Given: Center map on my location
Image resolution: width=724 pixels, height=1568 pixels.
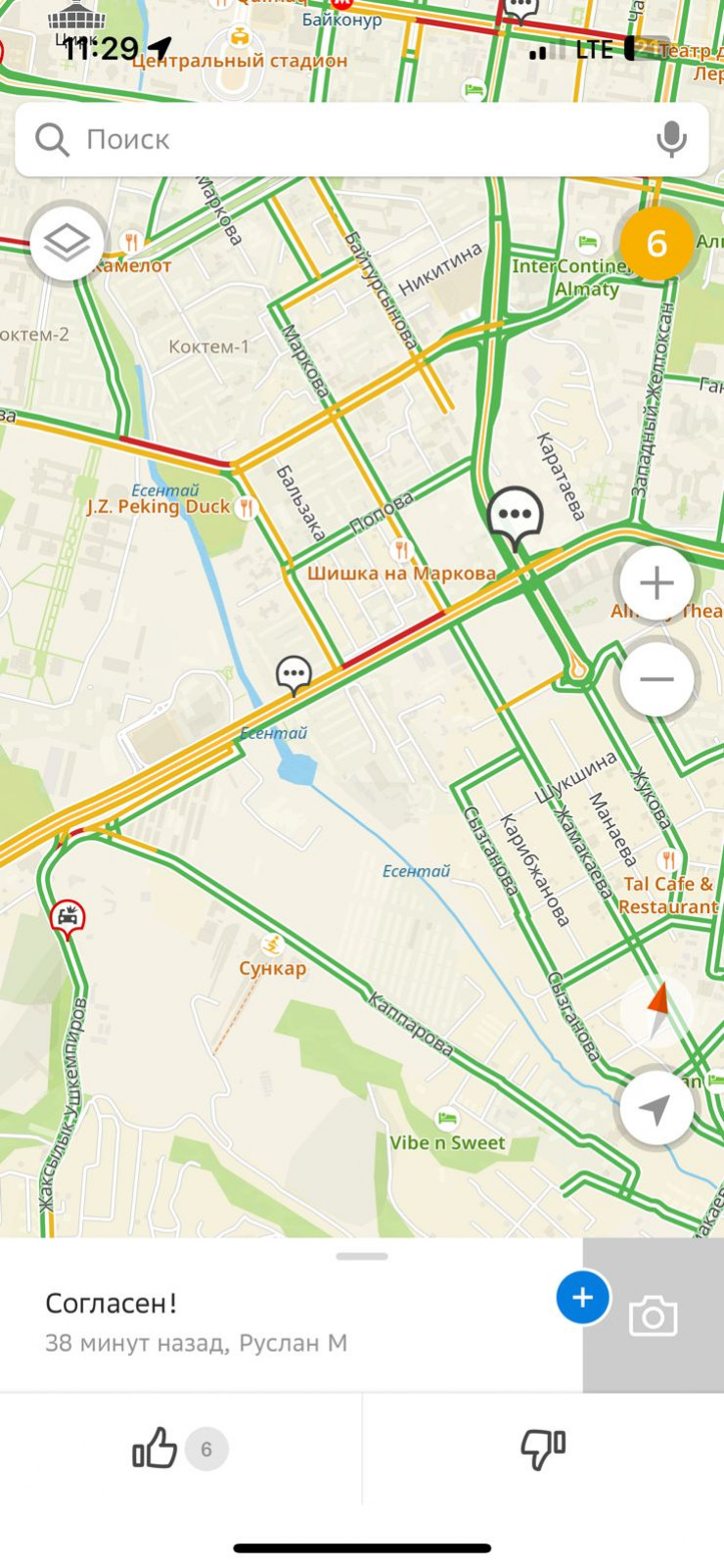Looking at the screenshot, I should [656, 1108].
